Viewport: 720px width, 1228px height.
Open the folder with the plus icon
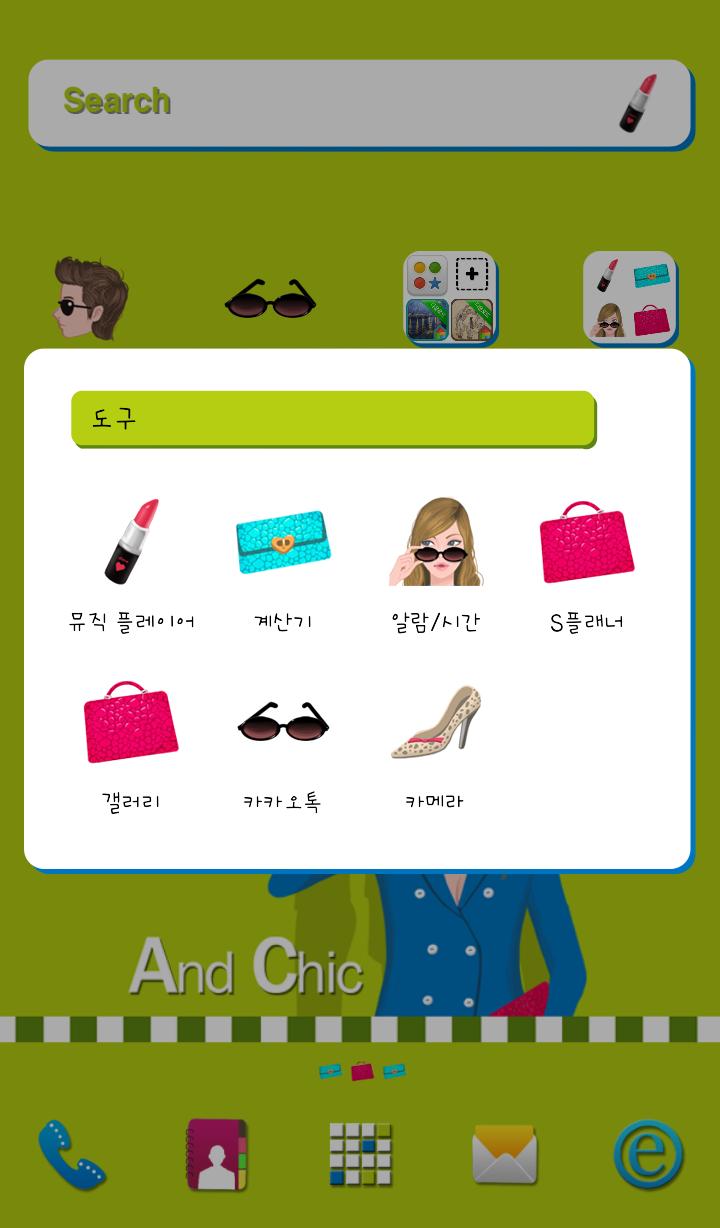coord(450,298)
